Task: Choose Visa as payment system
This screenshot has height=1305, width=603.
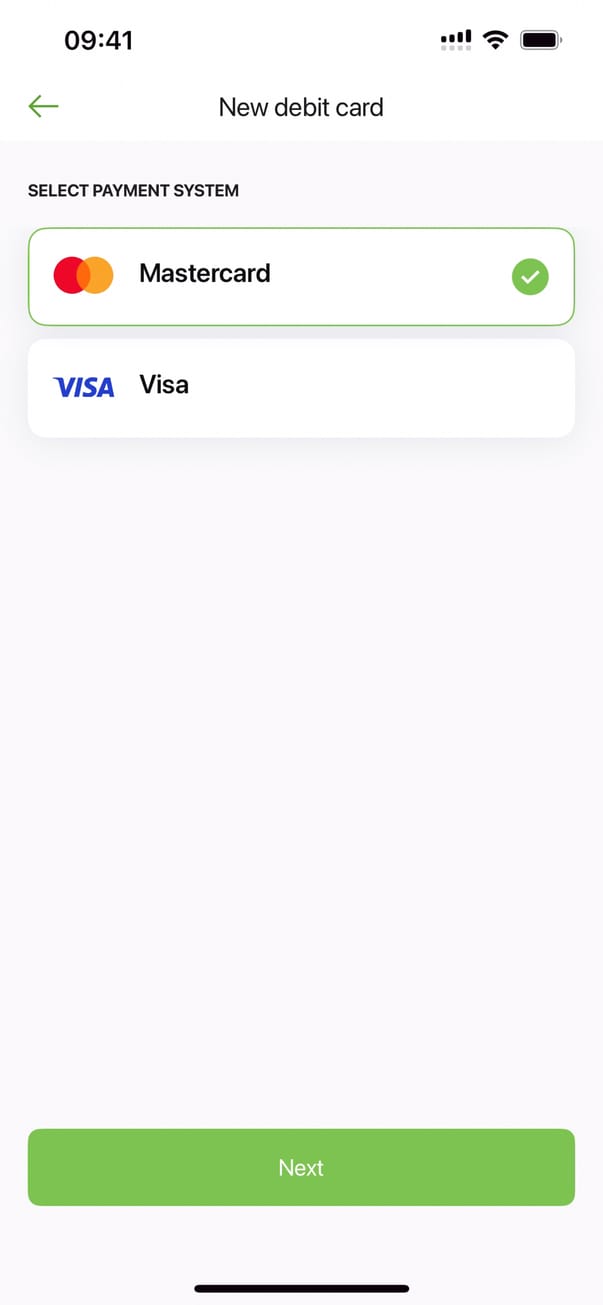Action: (x=300, y=387)
